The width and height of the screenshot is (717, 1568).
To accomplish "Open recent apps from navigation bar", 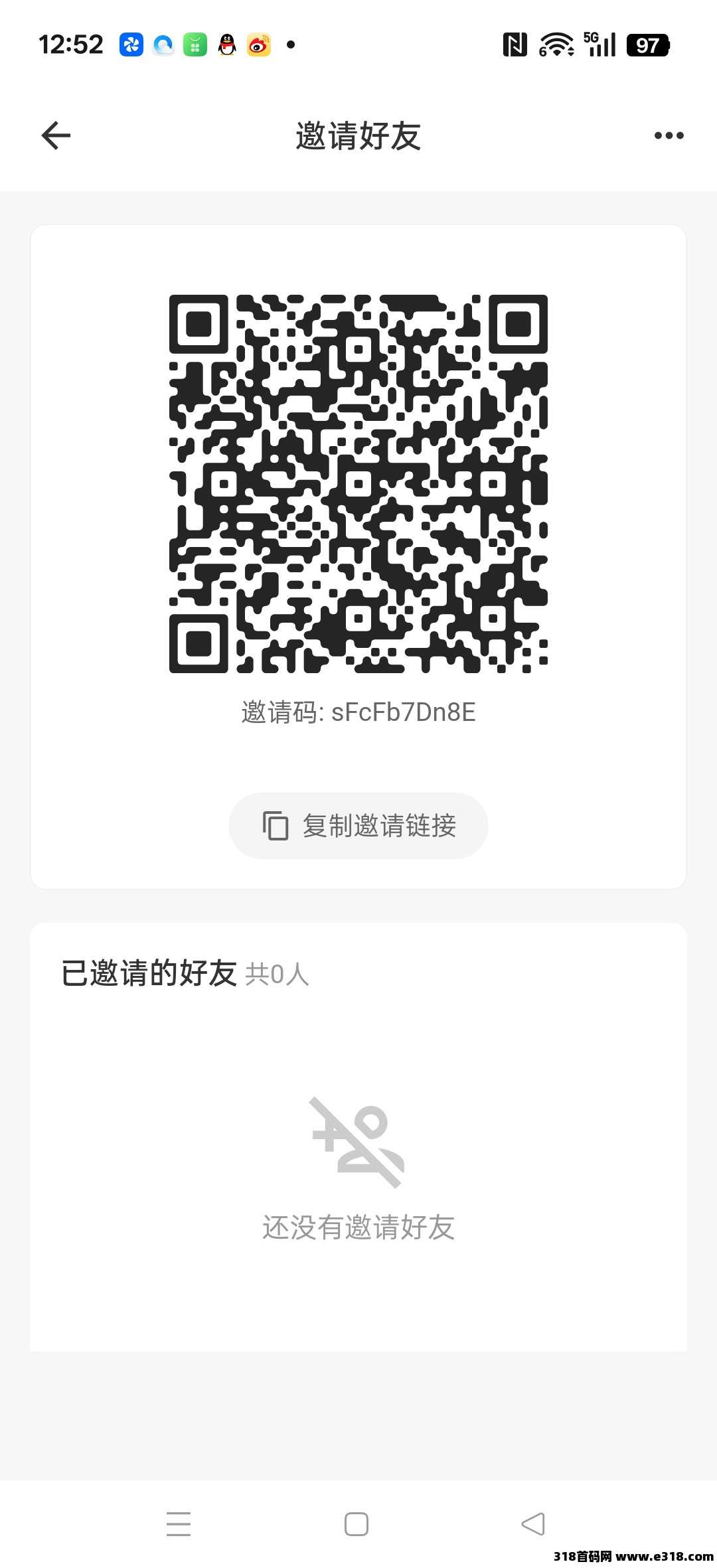I will tap(179, 1524).
